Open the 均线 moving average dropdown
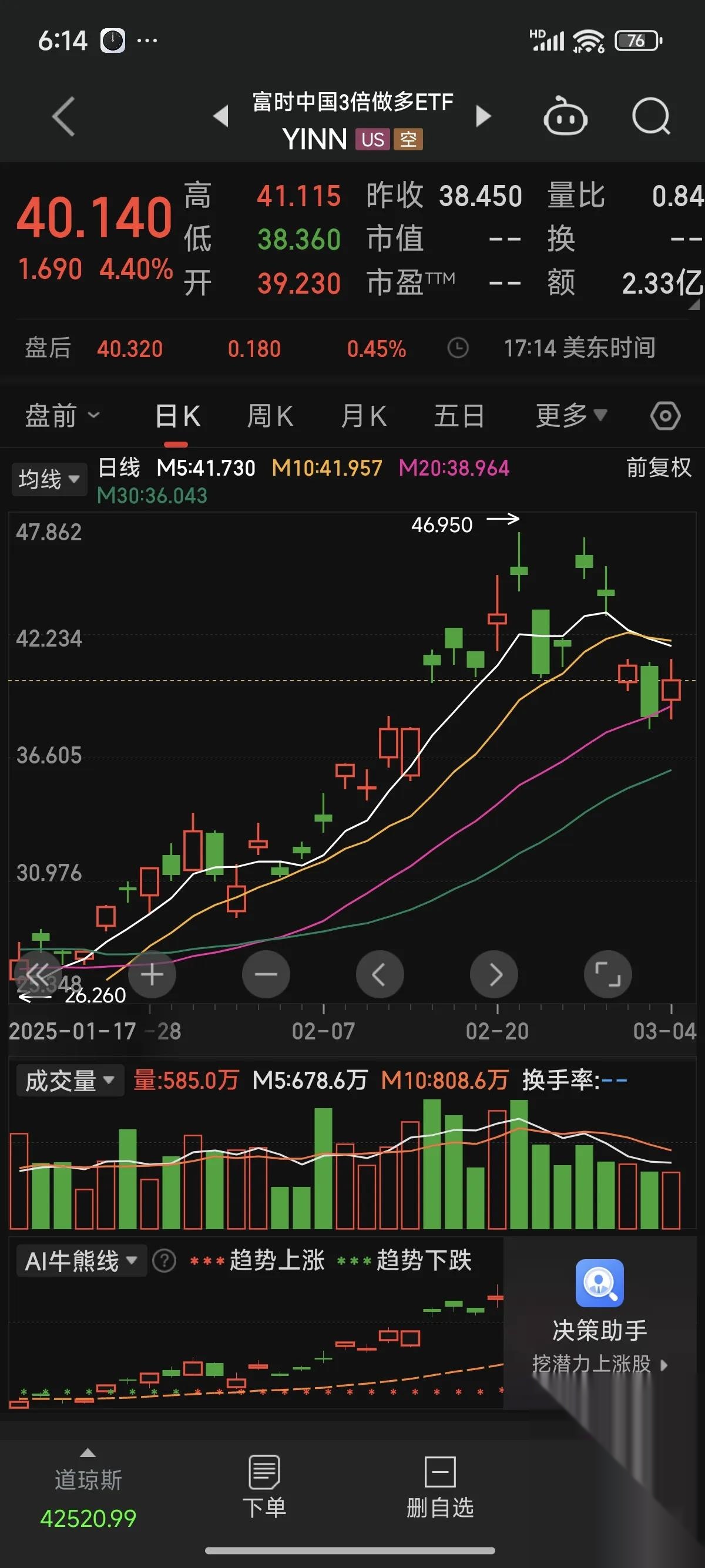 (49, 479)
